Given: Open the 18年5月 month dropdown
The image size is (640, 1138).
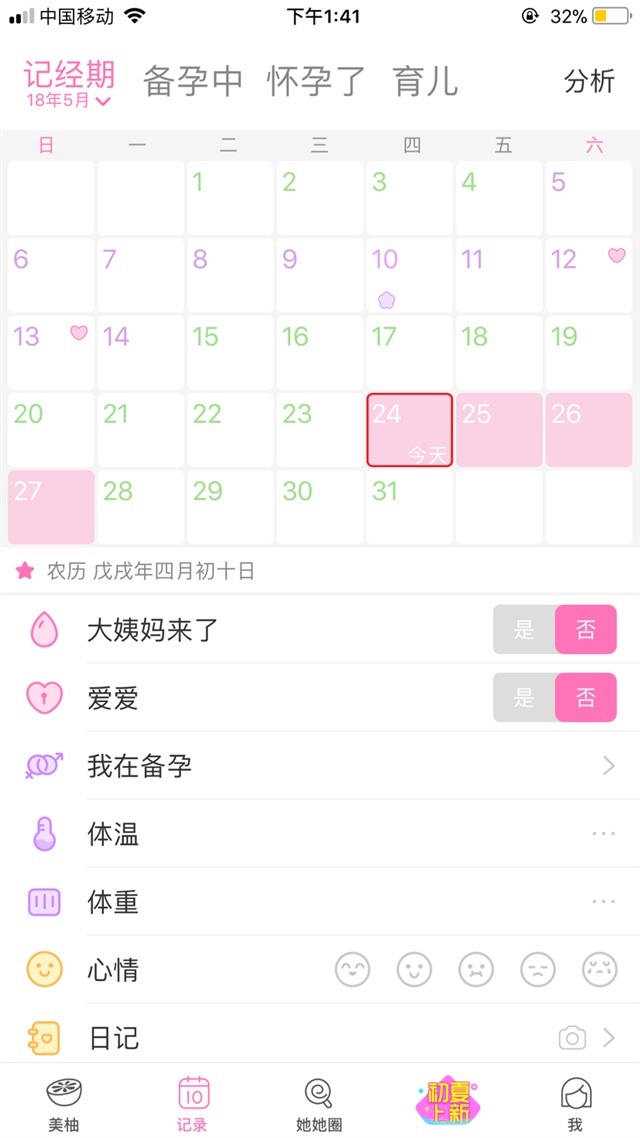Looking at the screenshot, I should 69,100.
